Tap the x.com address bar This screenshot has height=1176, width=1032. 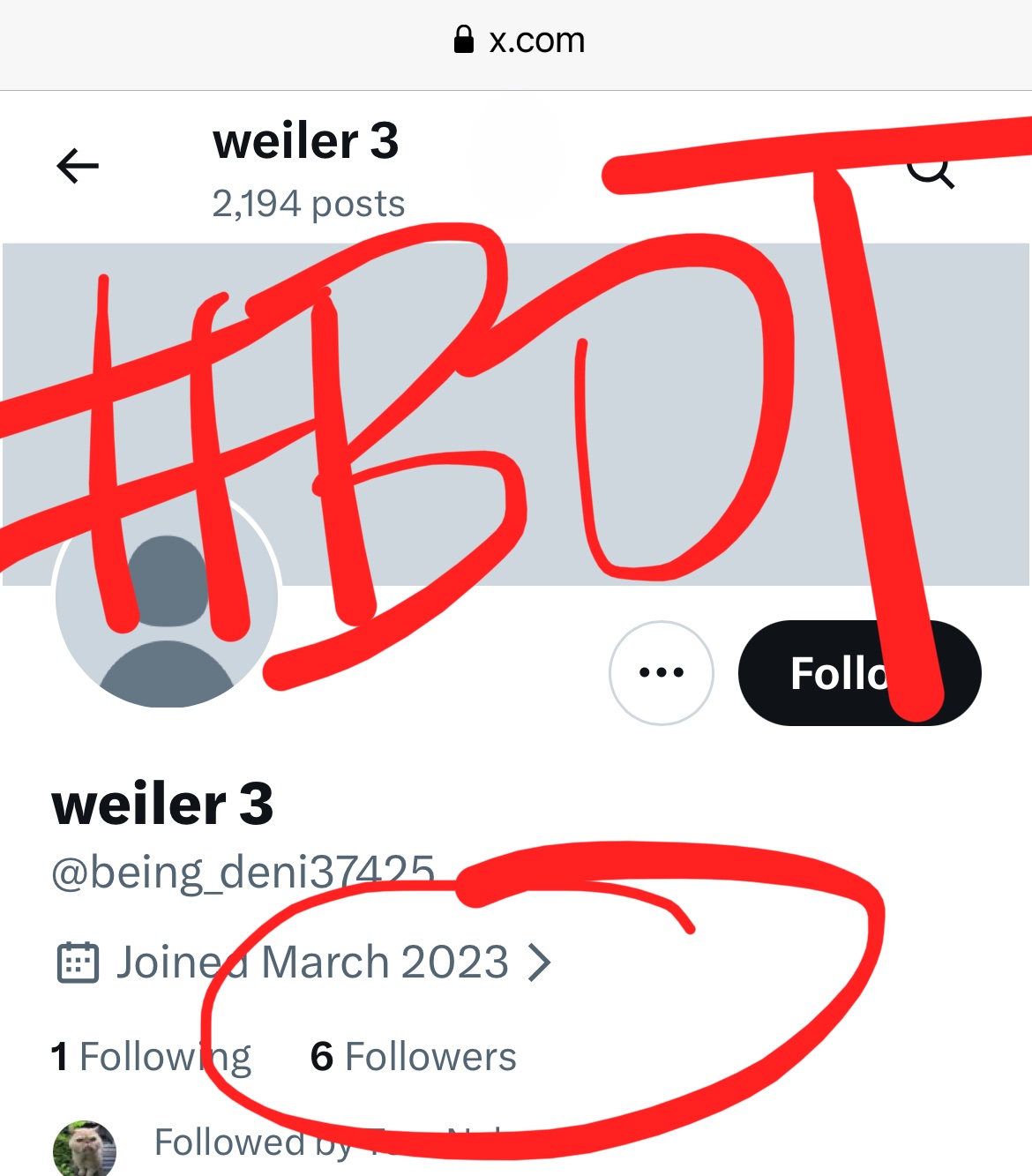click(x=519, y=41)
